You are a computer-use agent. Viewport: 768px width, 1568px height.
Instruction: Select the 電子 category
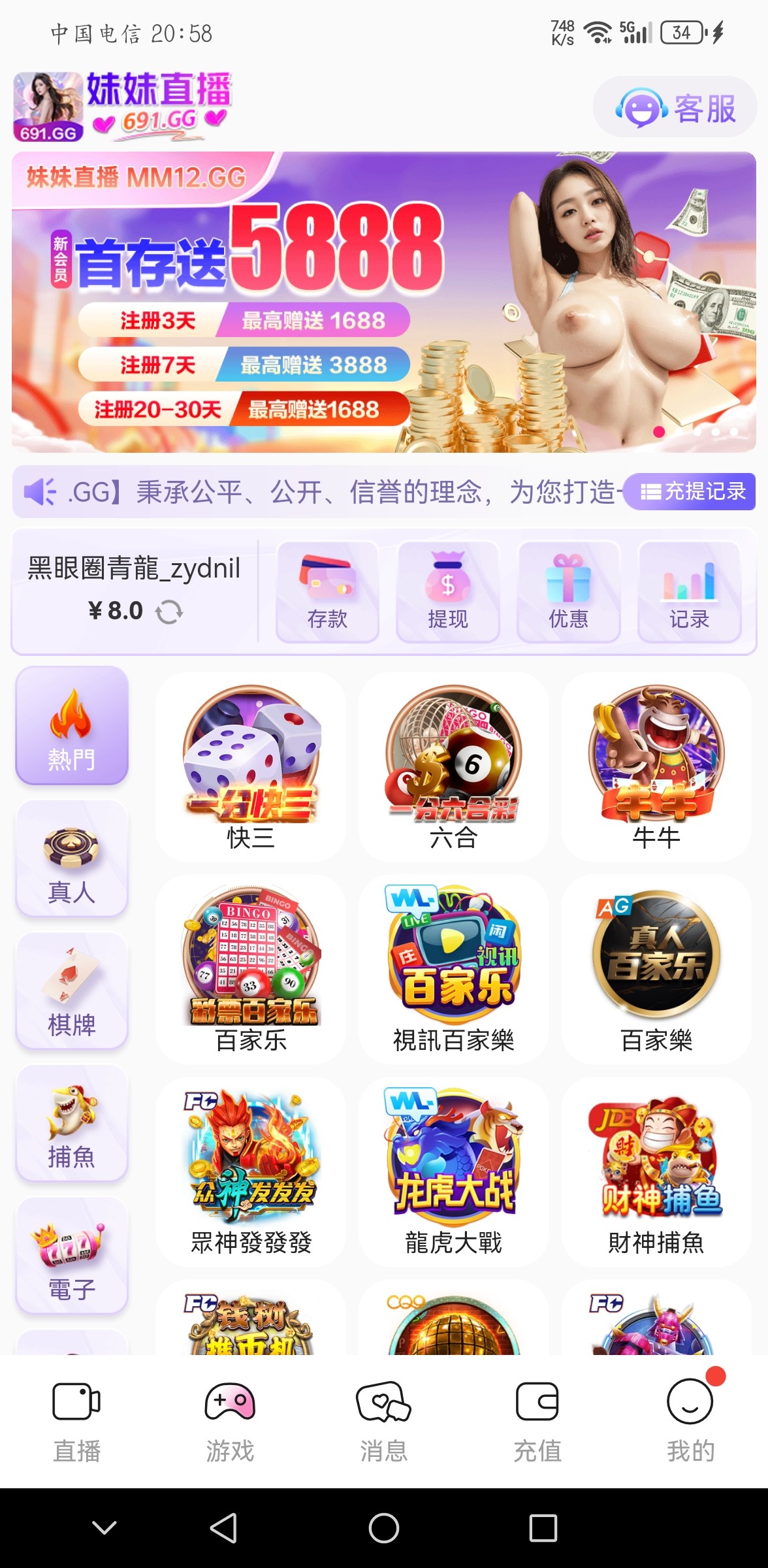(72, 1257)
